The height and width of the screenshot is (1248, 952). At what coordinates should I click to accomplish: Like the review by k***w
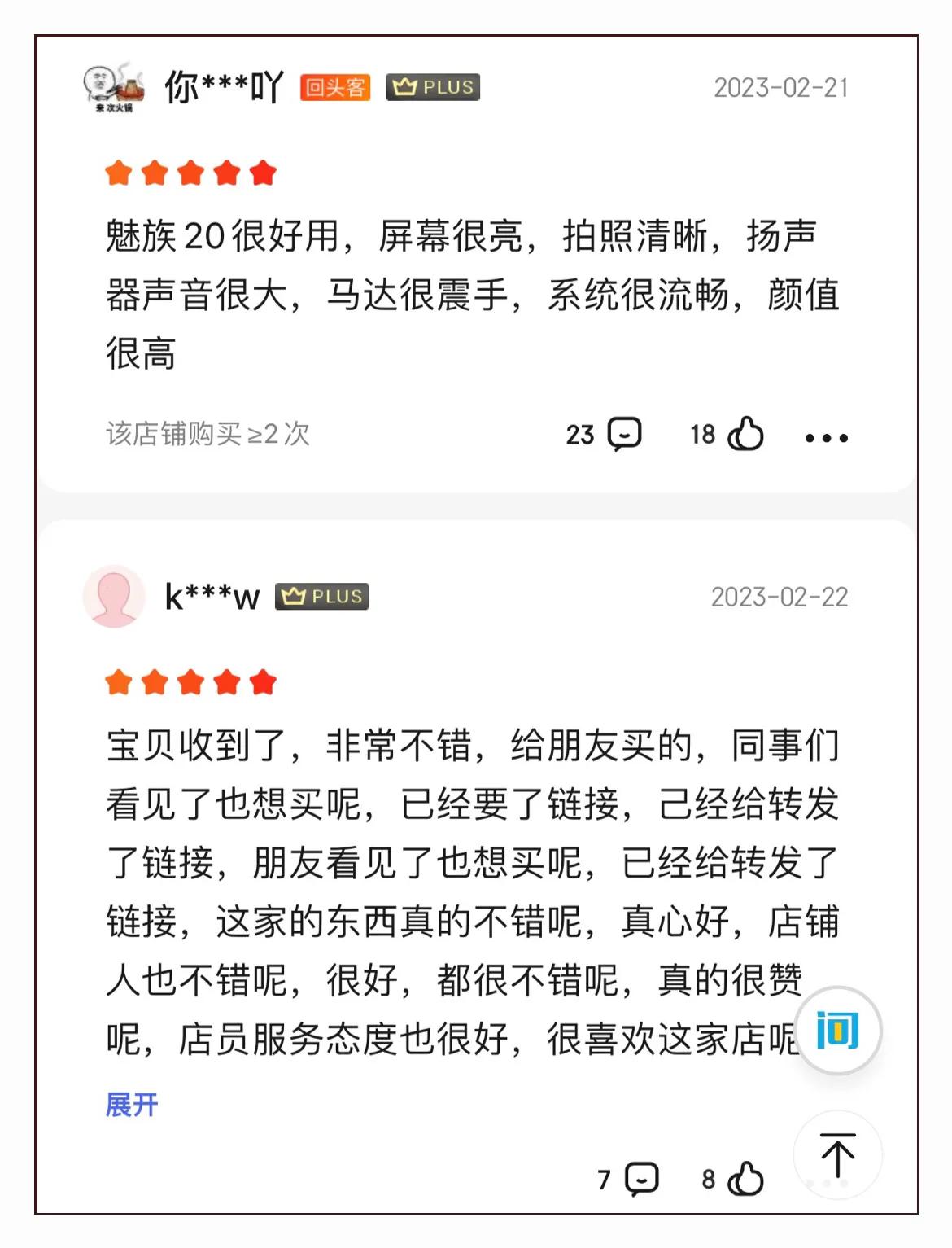[x=745, y=1179]
